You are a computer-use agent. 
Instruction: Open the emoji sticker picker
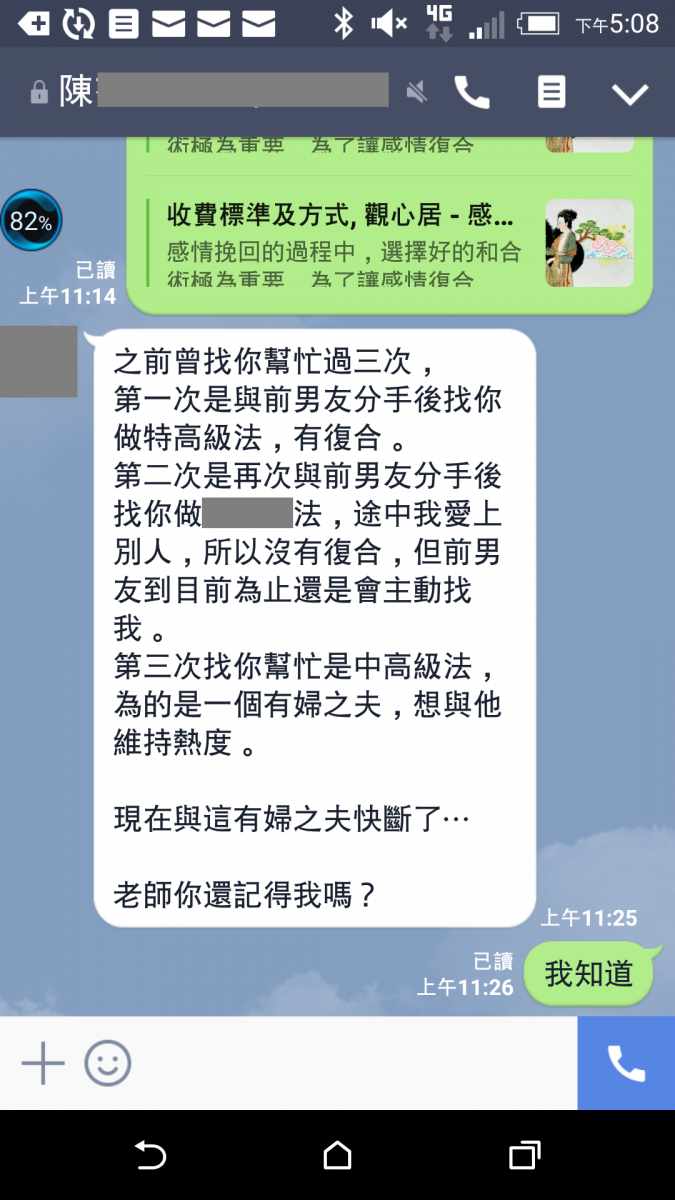pyautogui.click(x=108, y=1063)
